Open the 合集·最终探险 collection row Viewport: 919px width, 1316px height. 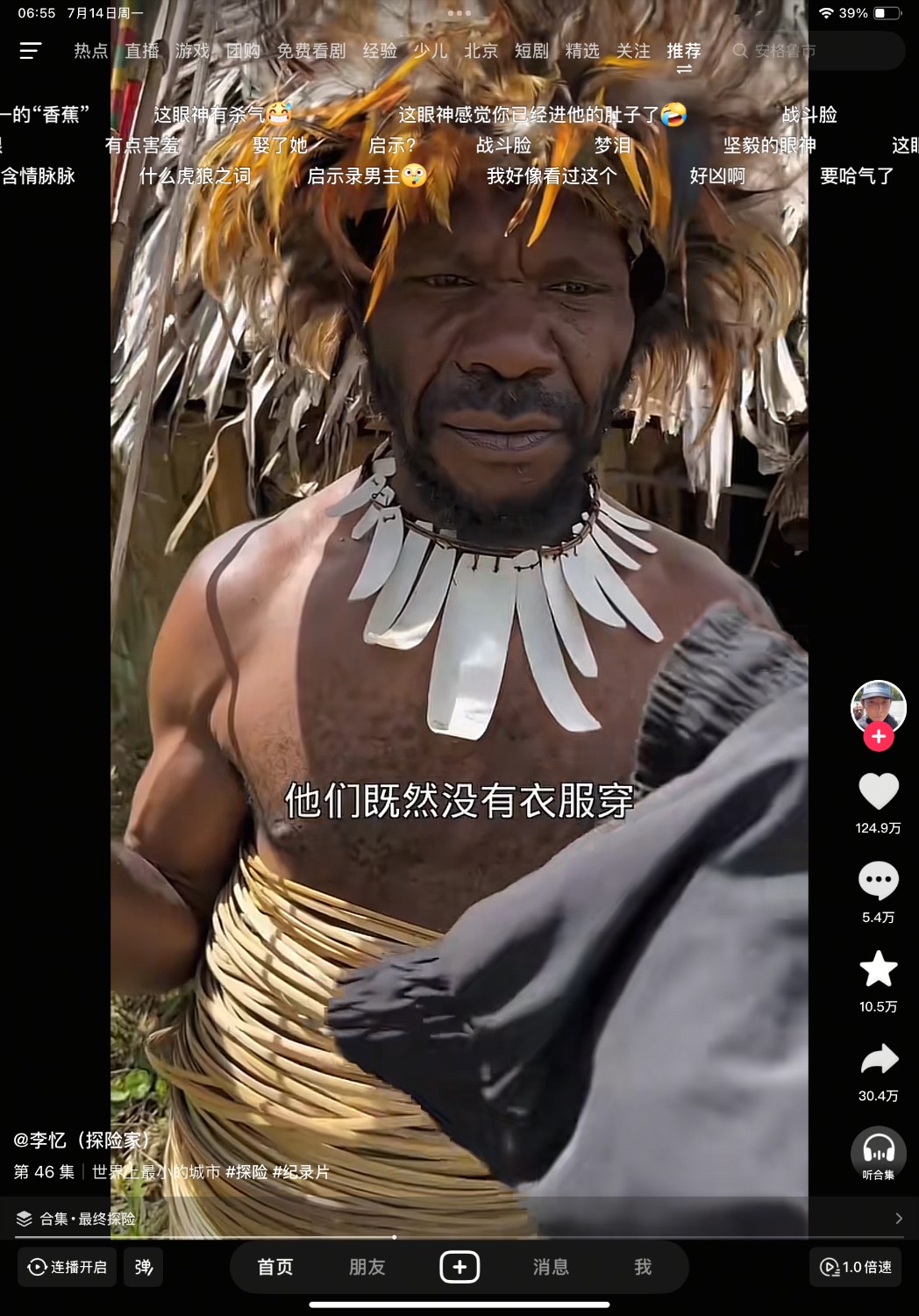456,1219
